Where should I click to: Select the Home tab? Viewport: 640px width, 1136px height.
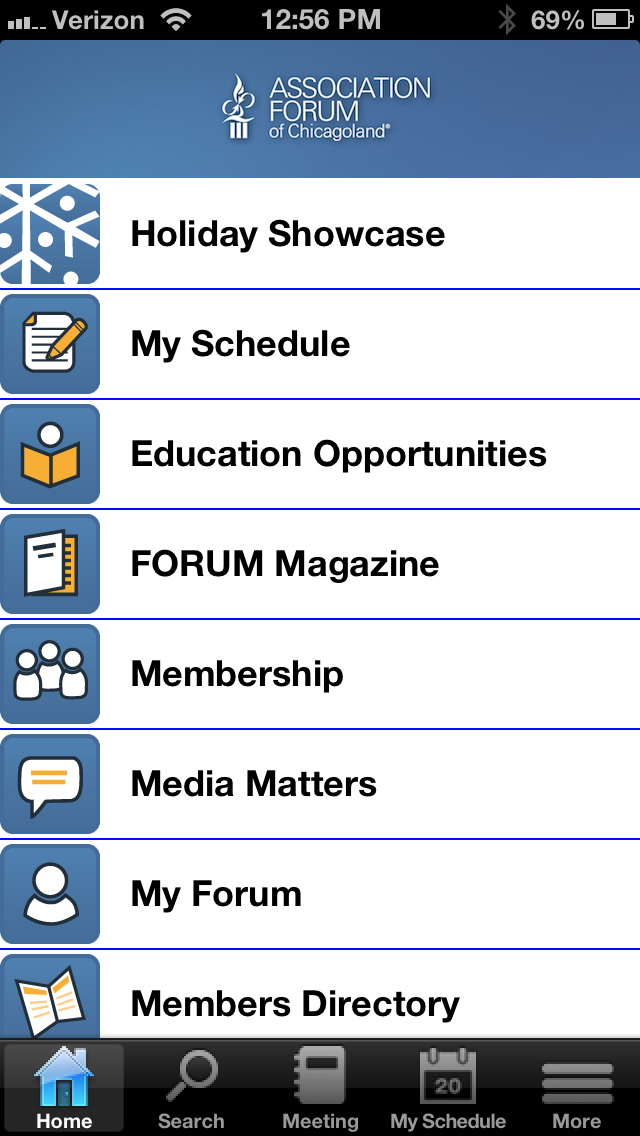coord(64,1089)
